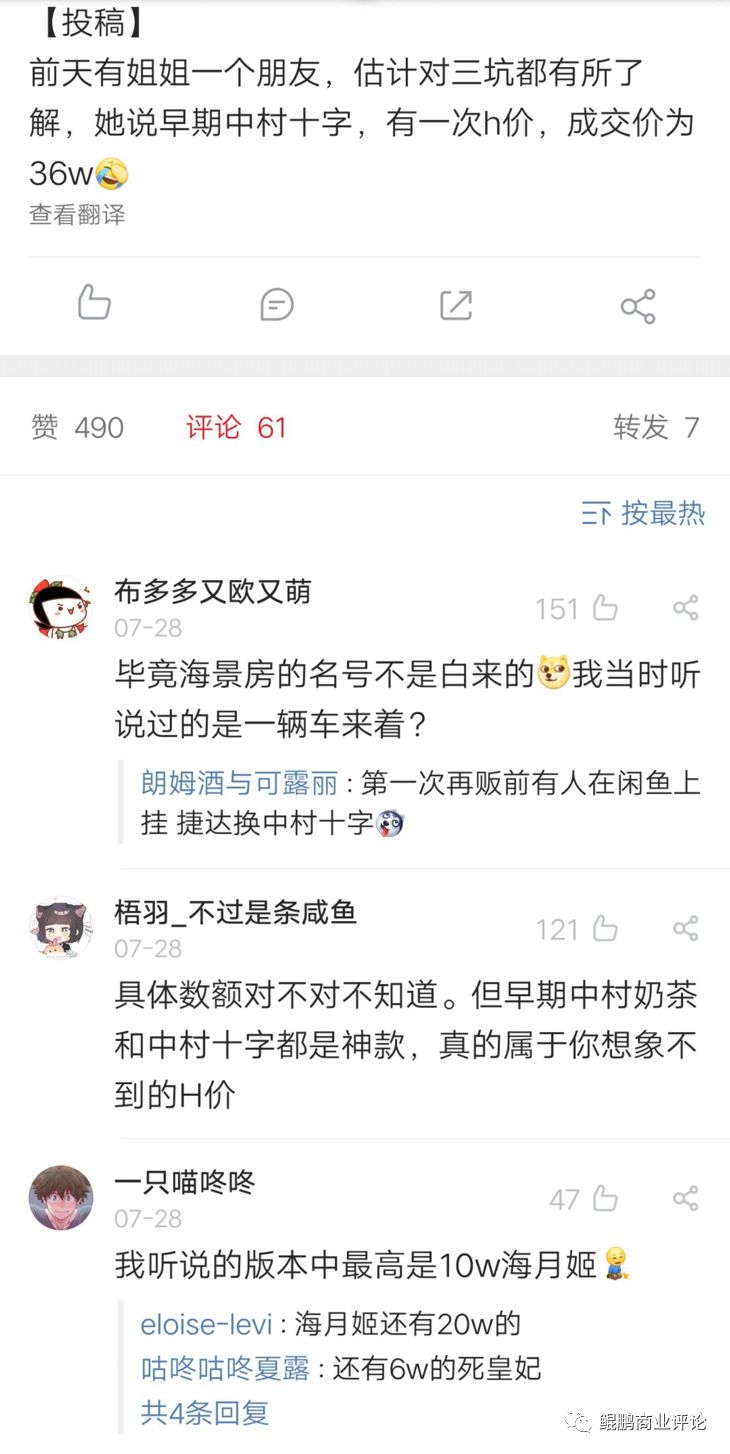Open 一只喵咚咚's avatar thumbnail
The width and height of the screenshot is (730, 1454).
click(60, 1197)
